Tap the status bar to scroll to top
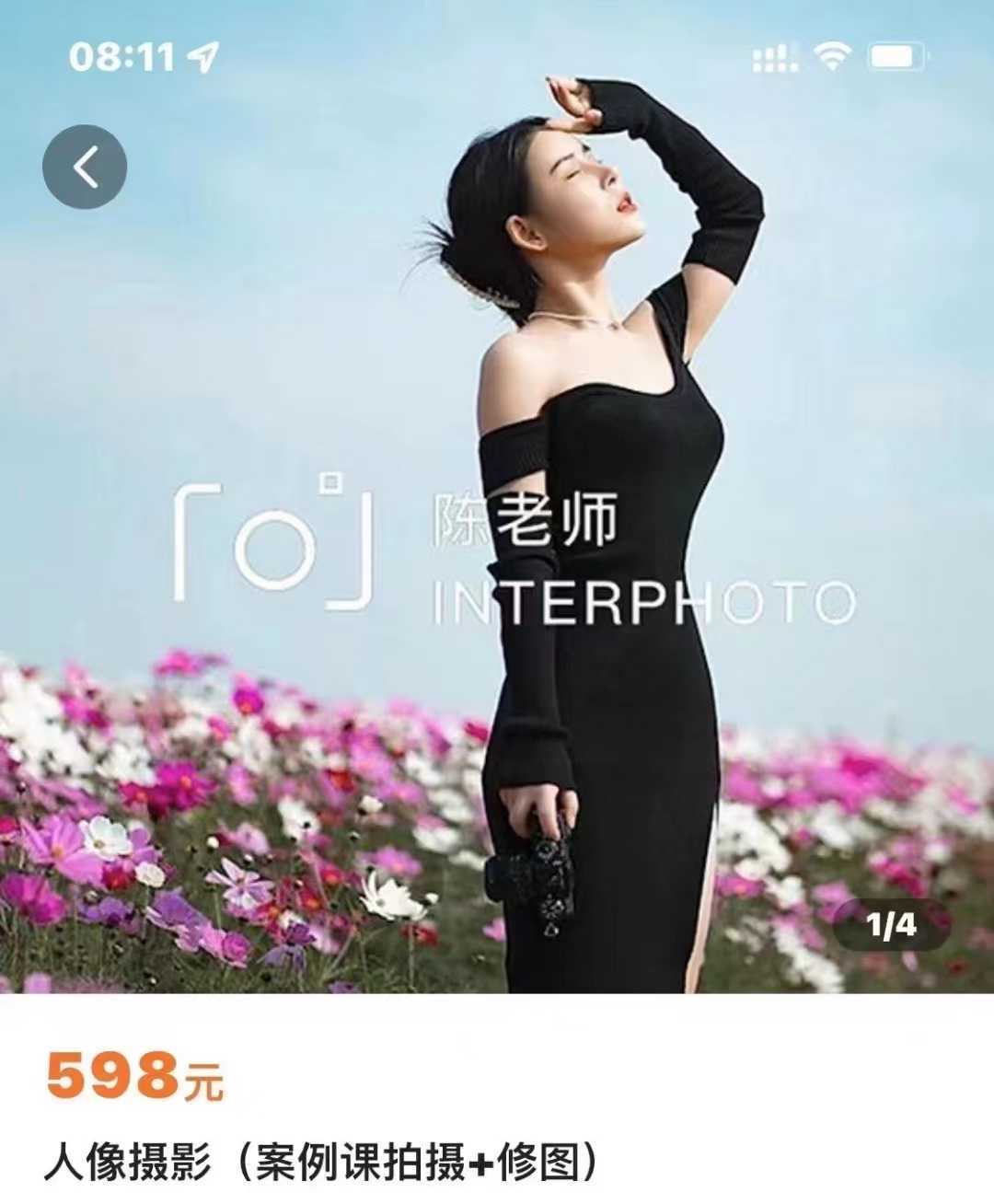This screenshot has width=994, height=1204. [497, 55]
